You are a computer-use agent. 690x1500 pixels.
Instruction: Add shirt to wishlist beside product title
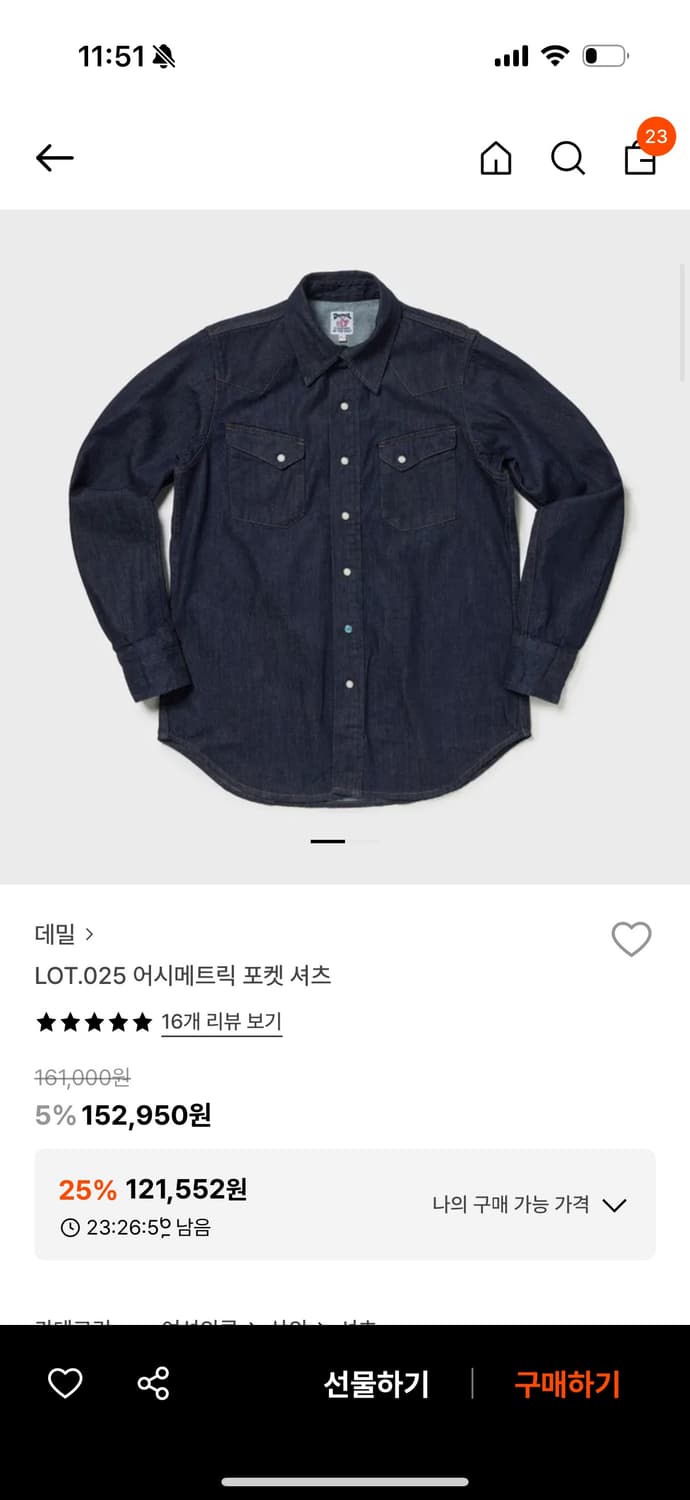tap(631, 939)
